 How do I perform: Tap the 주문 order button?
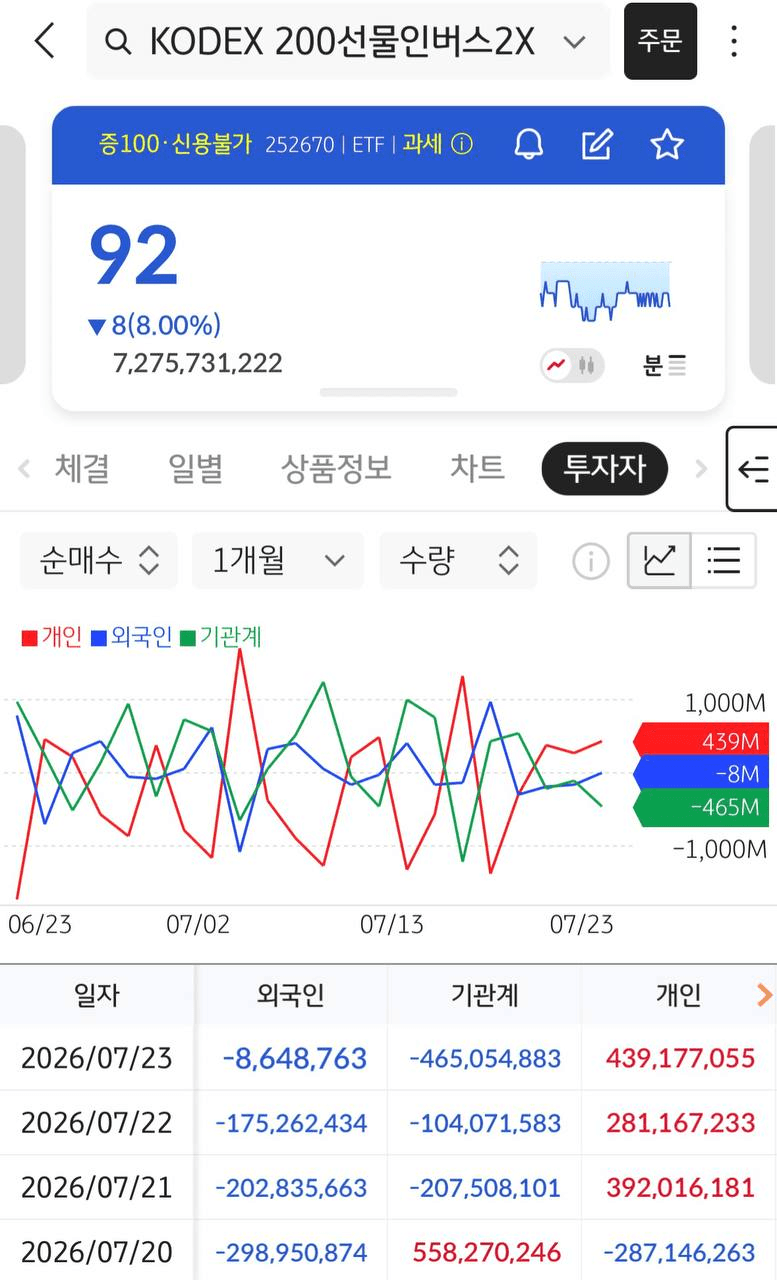(x=660, y=41)
